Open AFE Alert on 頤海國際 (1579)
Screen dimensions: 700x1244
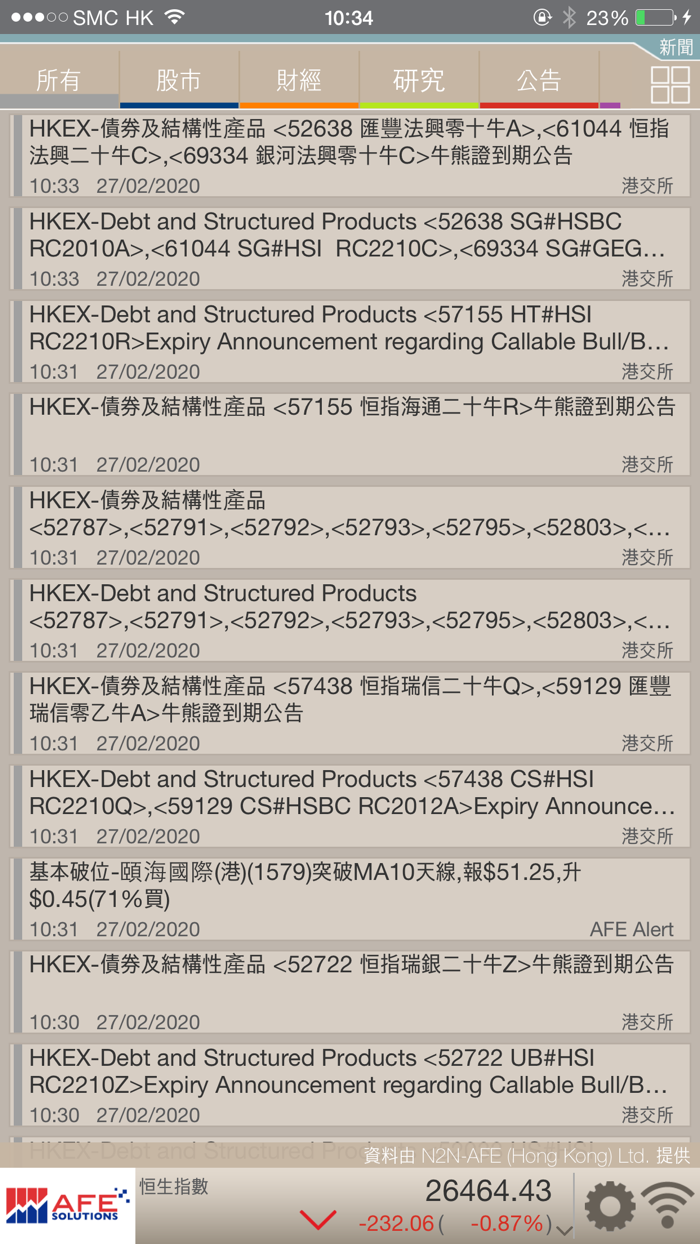tap(350, 900)
